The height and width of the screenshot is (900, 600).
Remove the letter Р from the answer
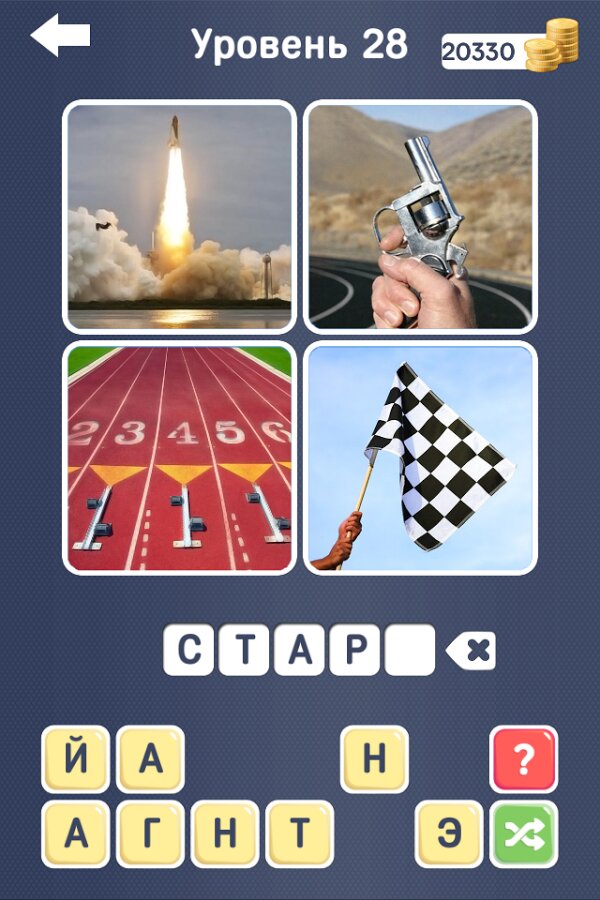coord(355,651)
